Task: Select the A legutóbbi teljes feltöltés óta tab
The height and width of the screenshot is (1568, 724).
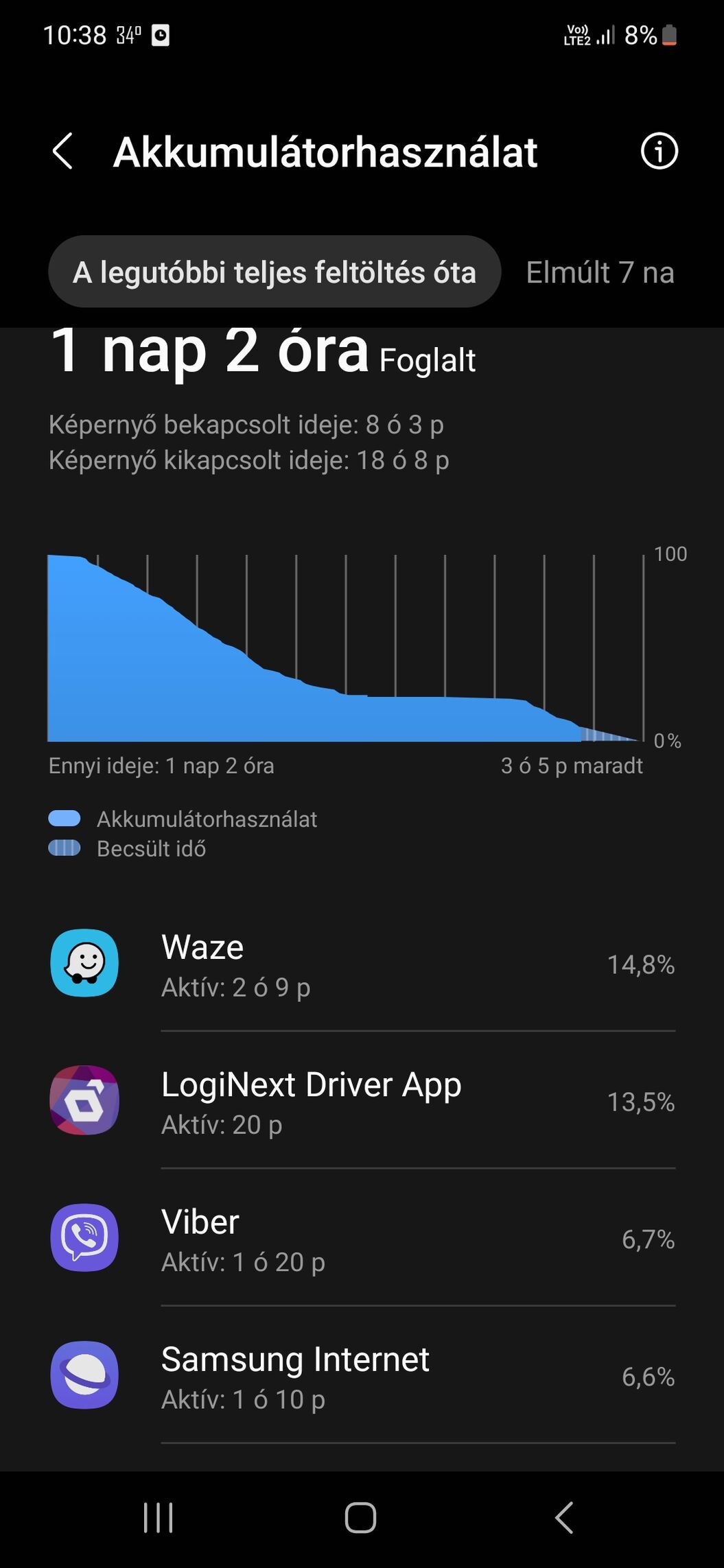Action: pyautogui.click(x=275, y=272)
